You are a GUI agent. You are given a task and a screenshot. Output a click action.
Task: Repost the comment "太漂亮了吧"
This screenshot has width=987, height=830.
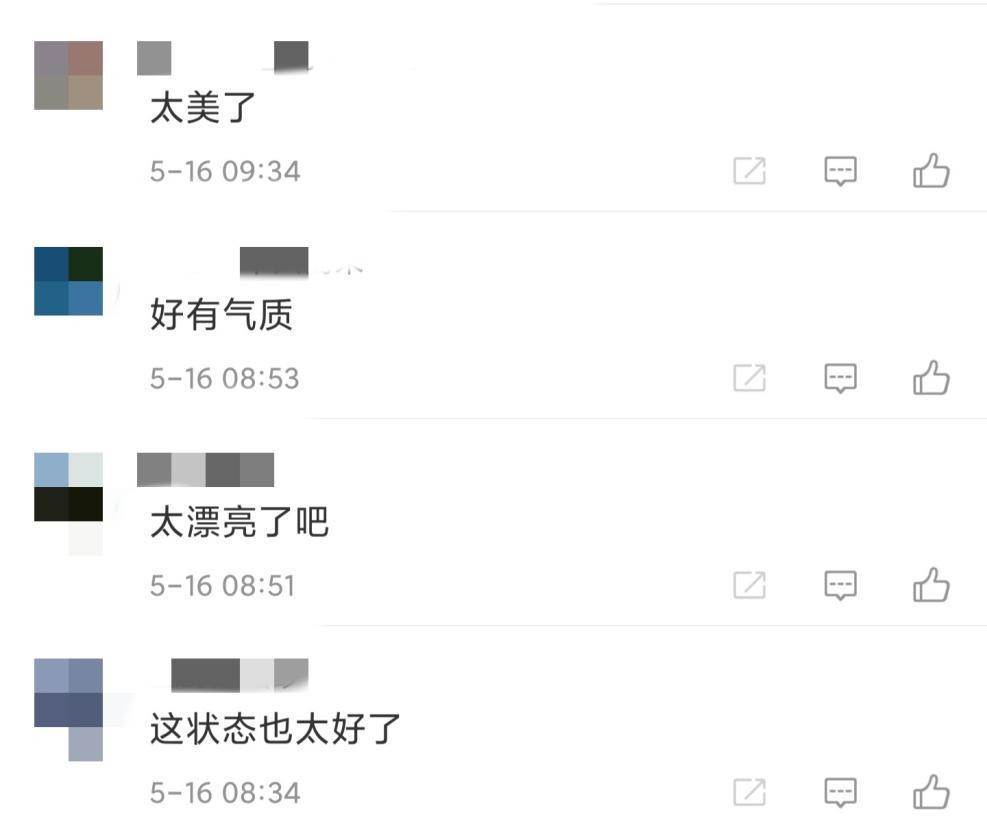click(x=749, y=585)
